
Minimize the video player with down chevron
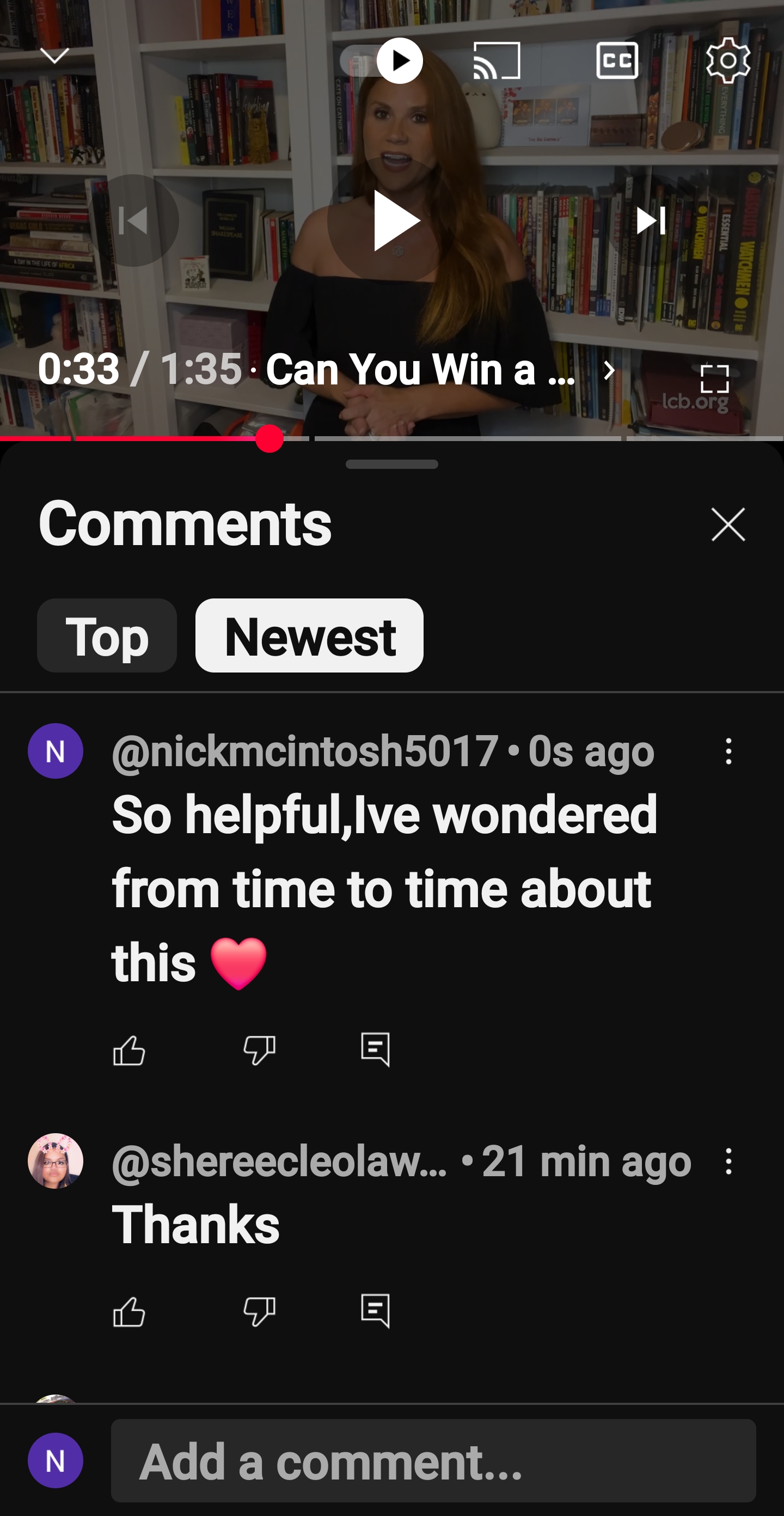point(54,56)
